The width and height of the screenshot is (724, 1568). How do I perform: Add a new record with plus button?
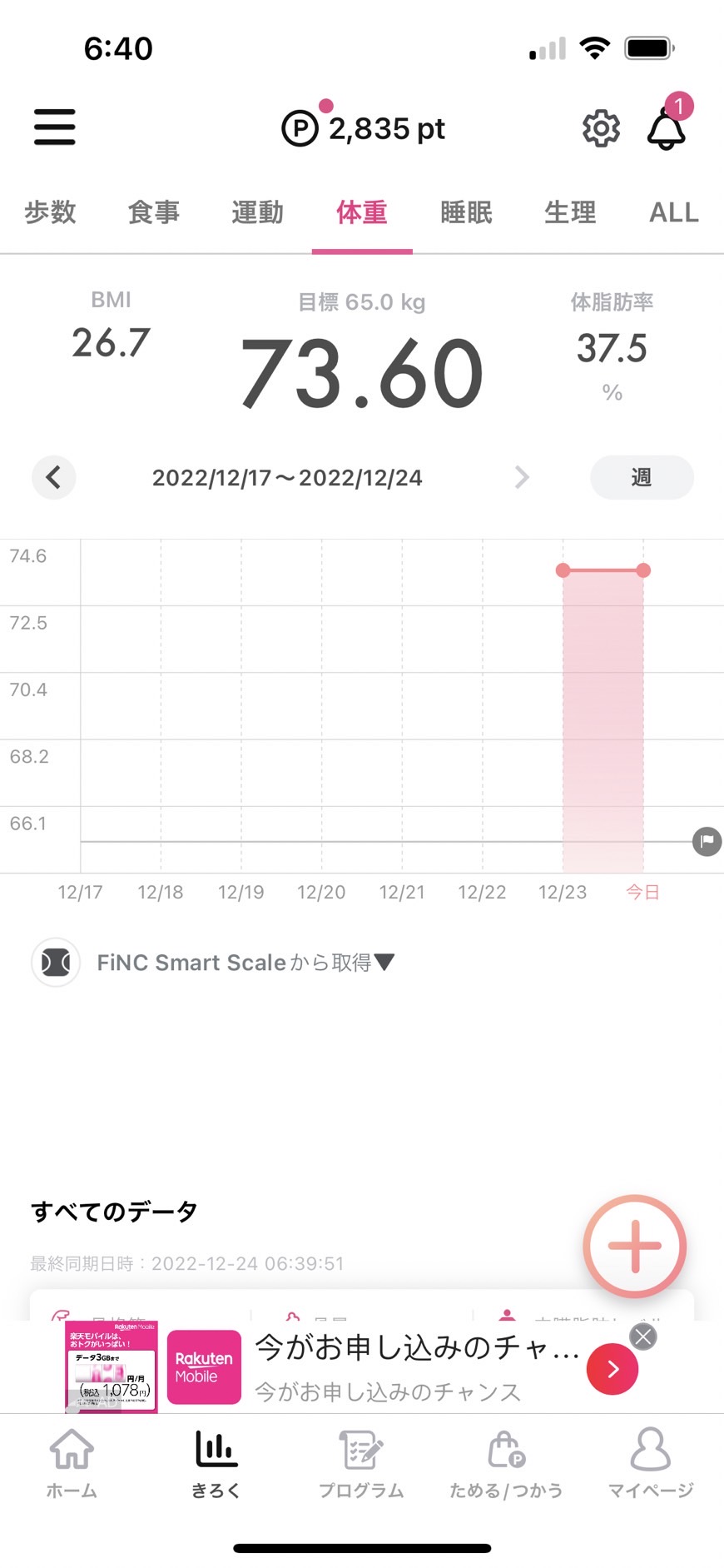click(x=635, y=1247)
